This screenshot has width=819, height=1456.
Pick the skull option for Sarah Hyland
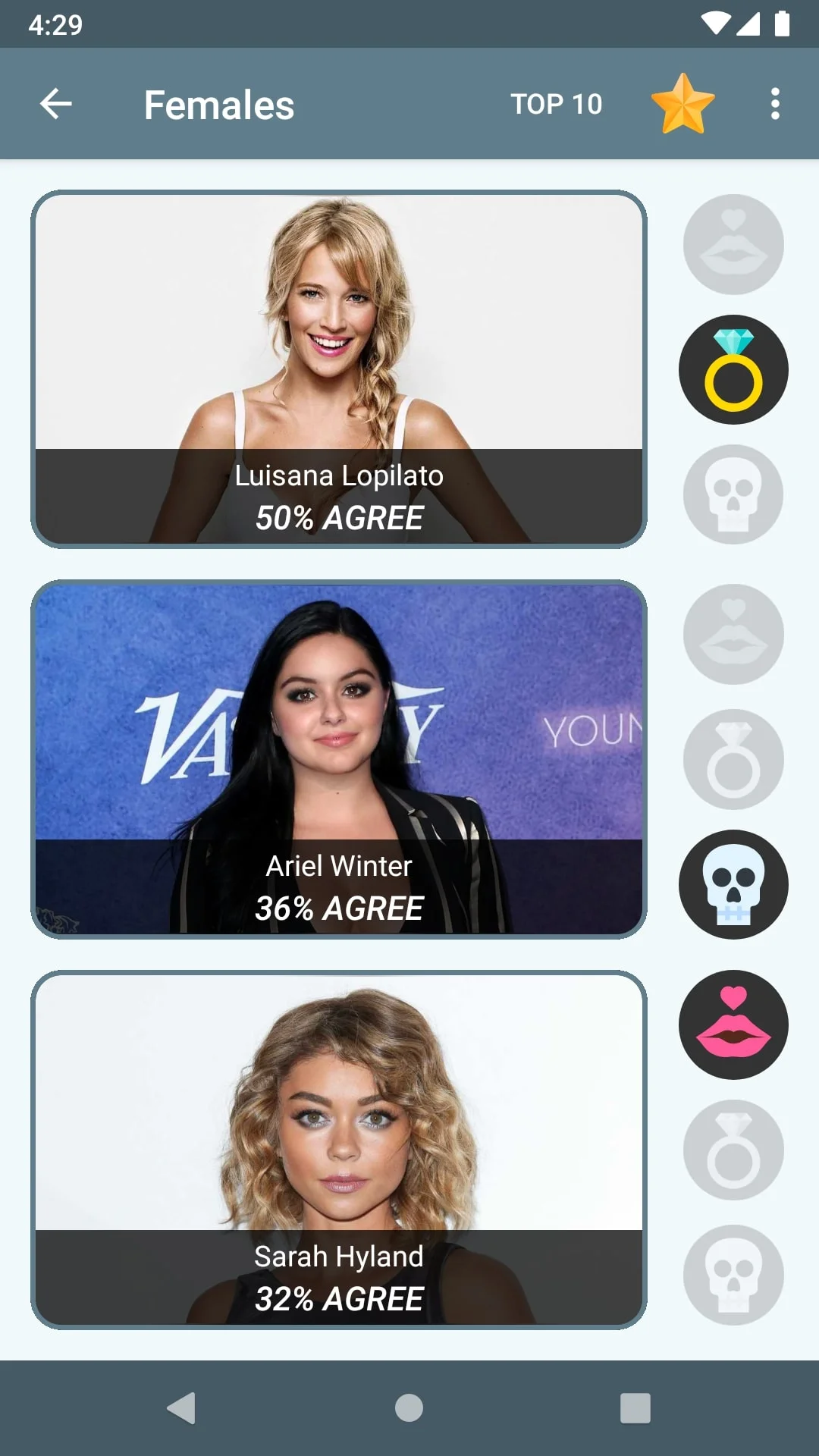coord(733,1275)
